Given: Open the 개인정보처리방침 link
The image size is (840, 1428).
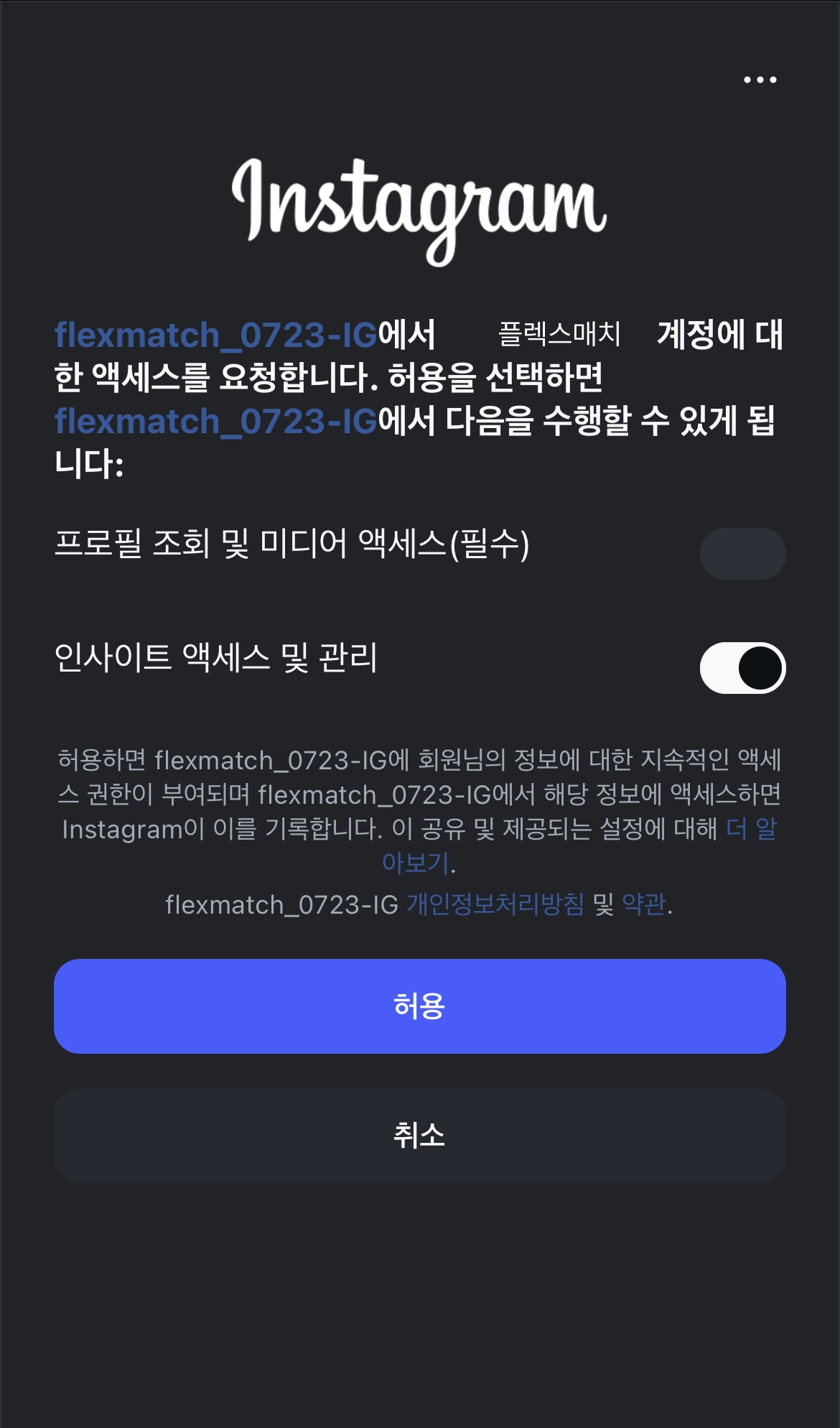Looking at the screenshot, I should point(495,904).
